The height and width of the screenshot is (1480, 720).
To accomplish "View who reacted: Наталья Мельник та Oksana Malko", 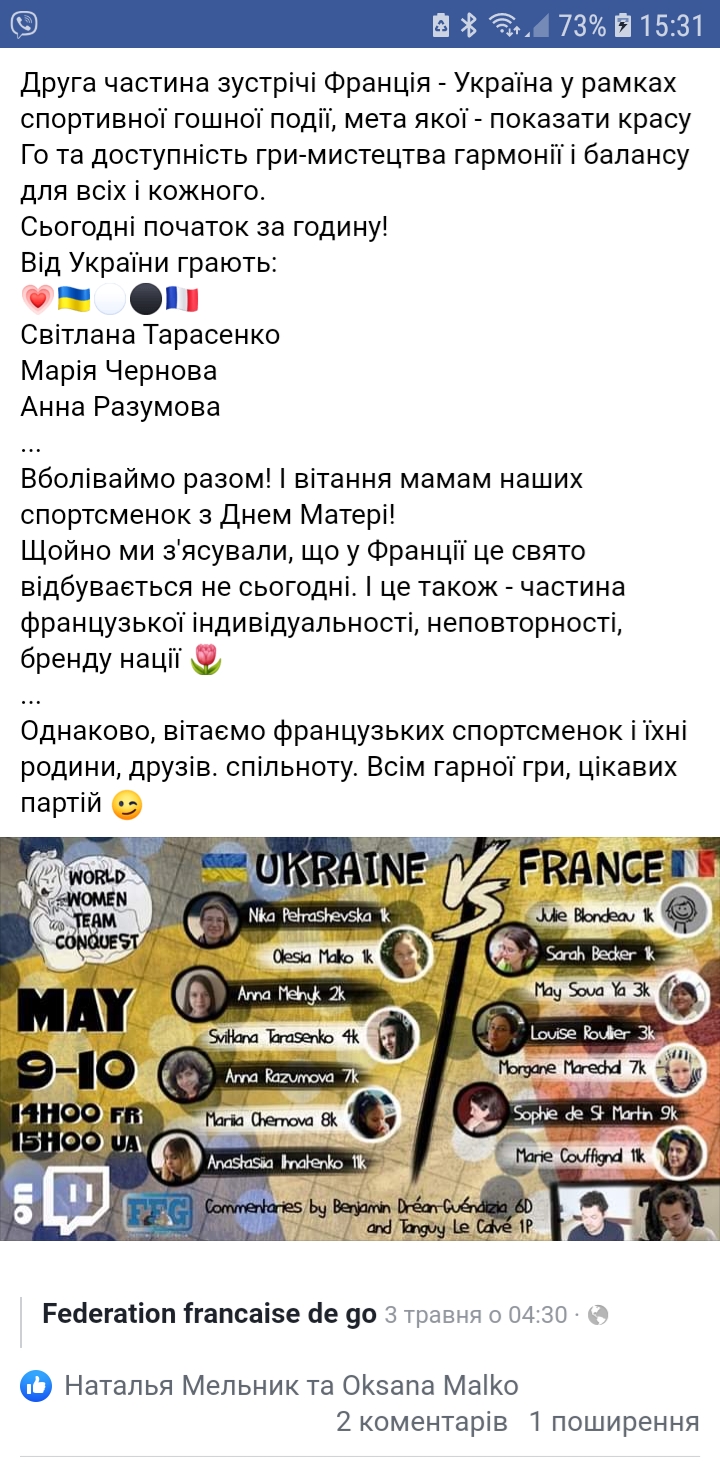I will point(290,1385).
